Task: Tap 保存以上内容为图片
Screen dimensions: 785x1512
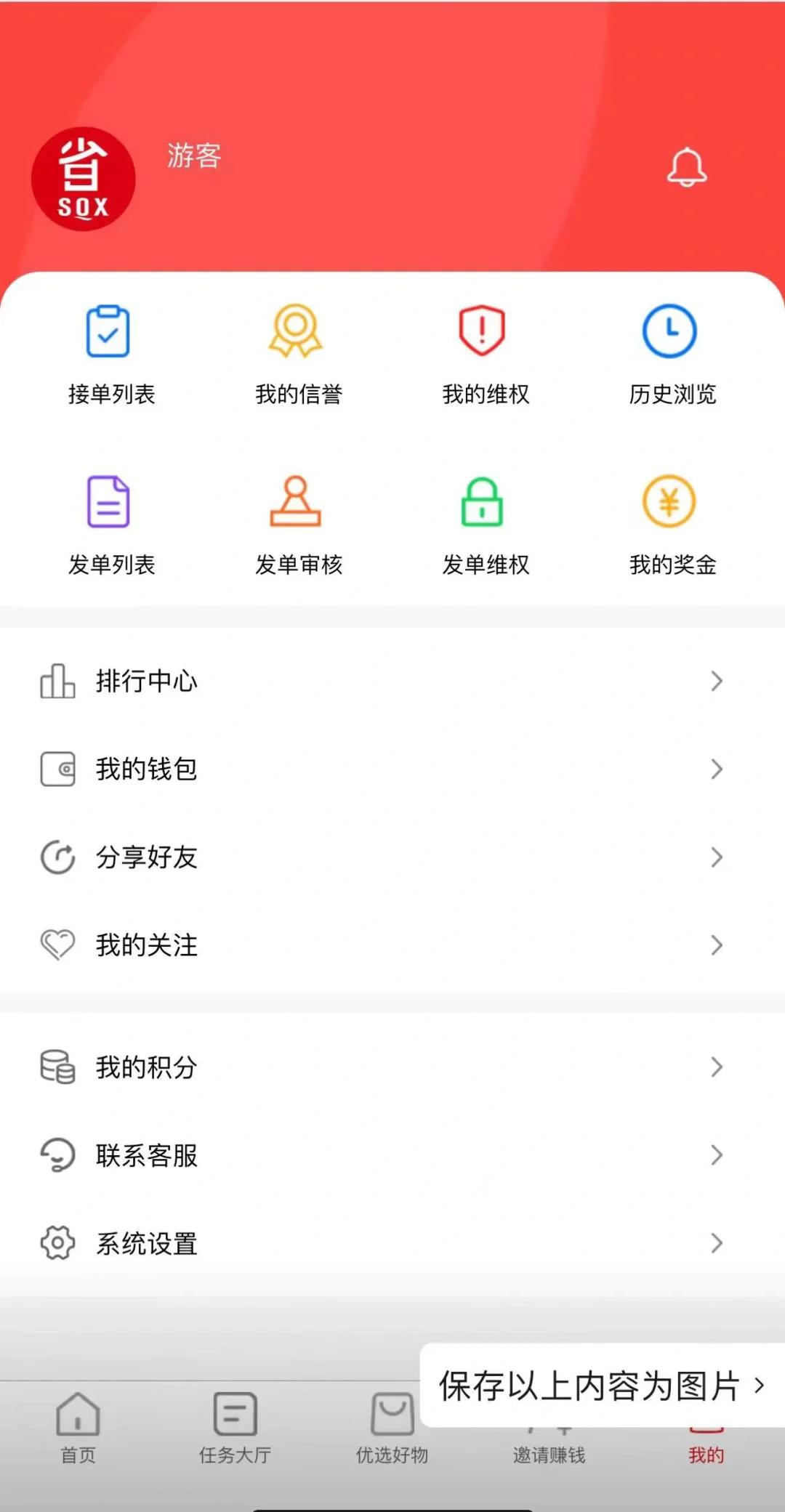Action: (602, 1386)
